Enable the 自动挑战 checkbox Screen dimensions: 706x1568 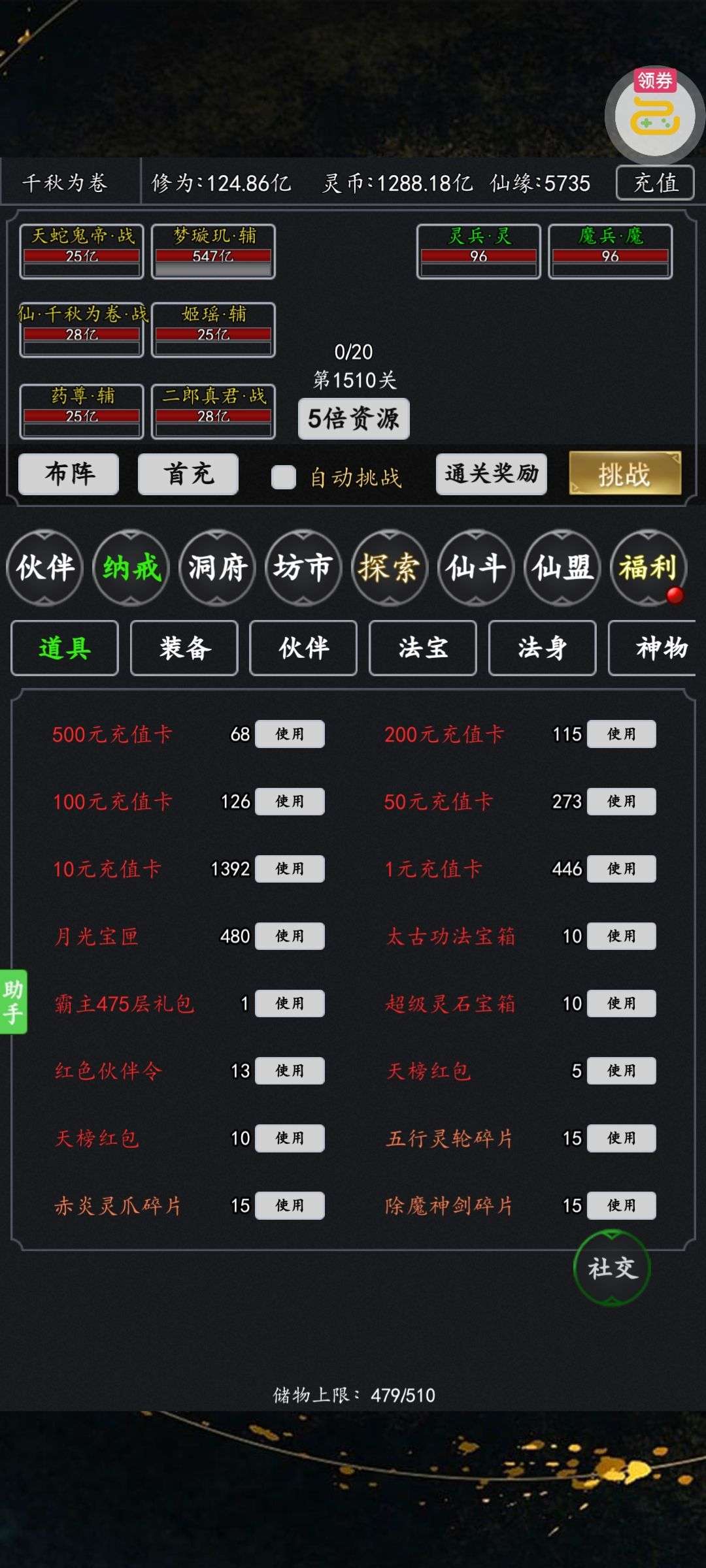(283, 477)
